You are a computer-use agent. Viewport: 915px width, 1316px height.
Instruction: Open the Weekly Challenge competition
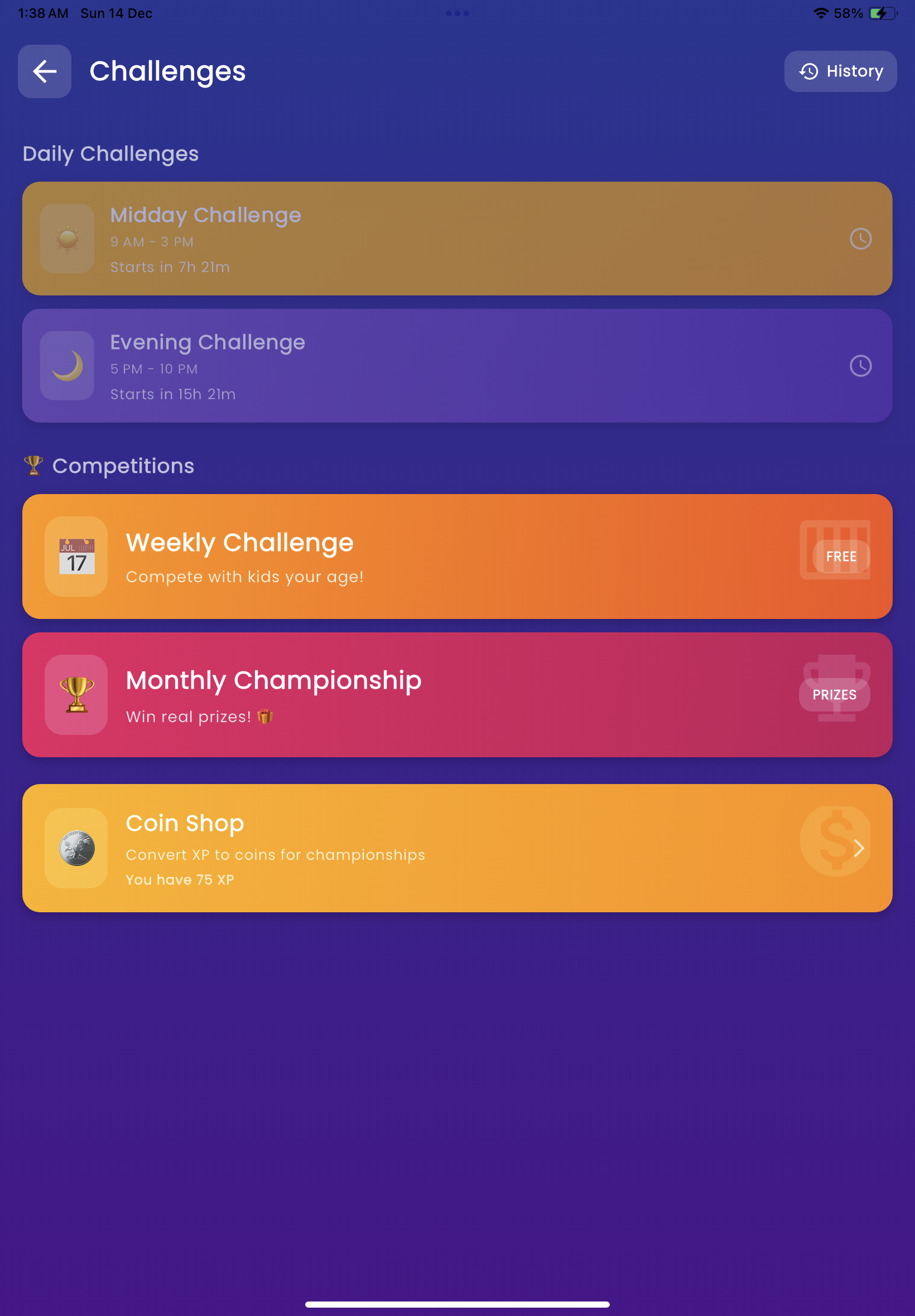(456, 558)
